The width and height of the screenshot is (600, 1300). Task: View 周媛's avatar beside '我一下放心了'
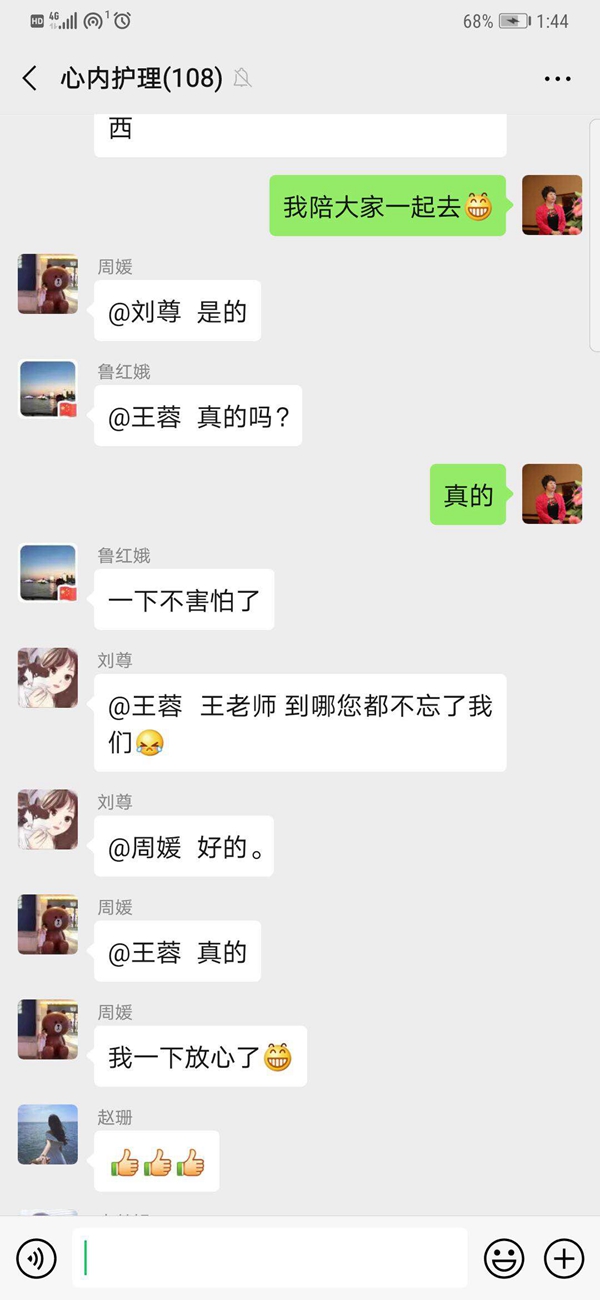48,1029
